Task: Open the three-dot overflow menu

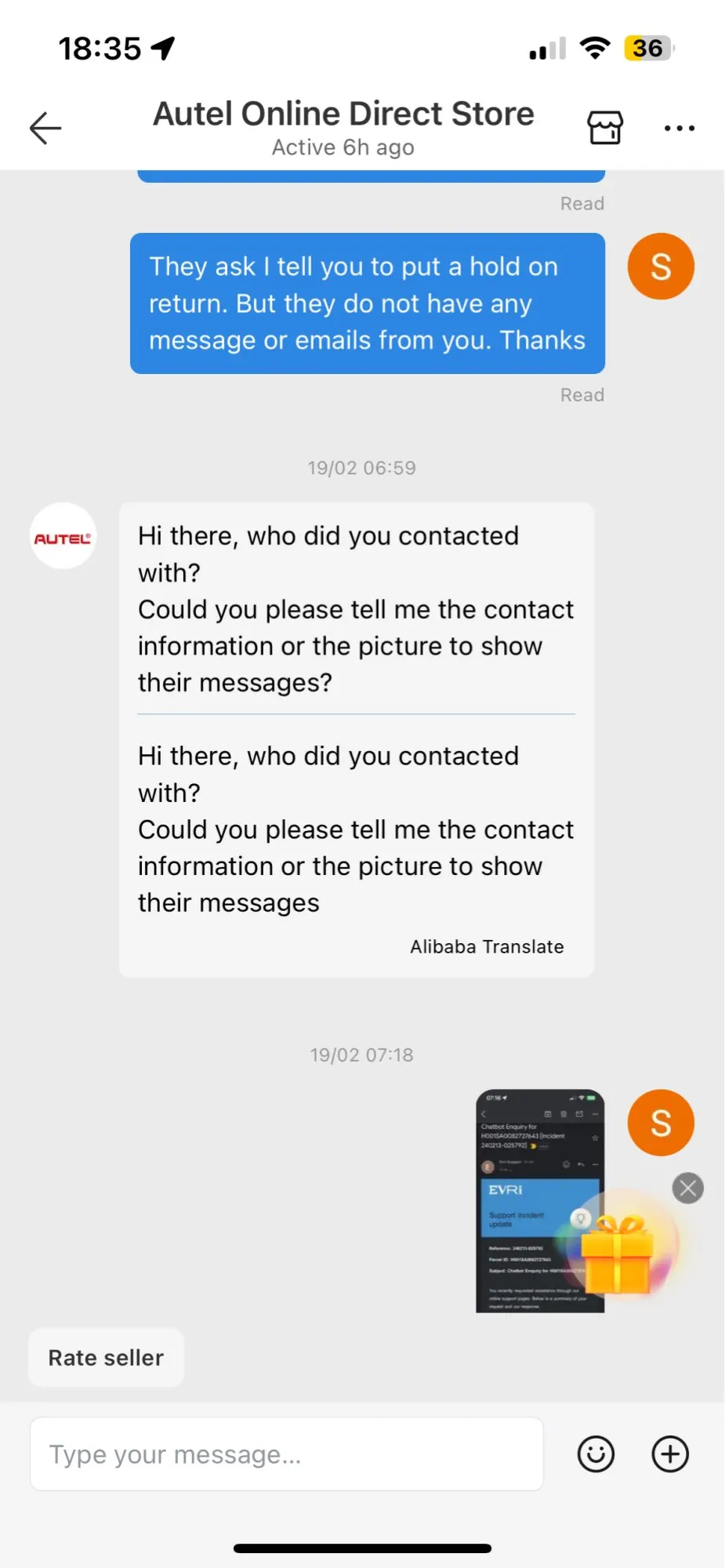Action: point(679,129)
